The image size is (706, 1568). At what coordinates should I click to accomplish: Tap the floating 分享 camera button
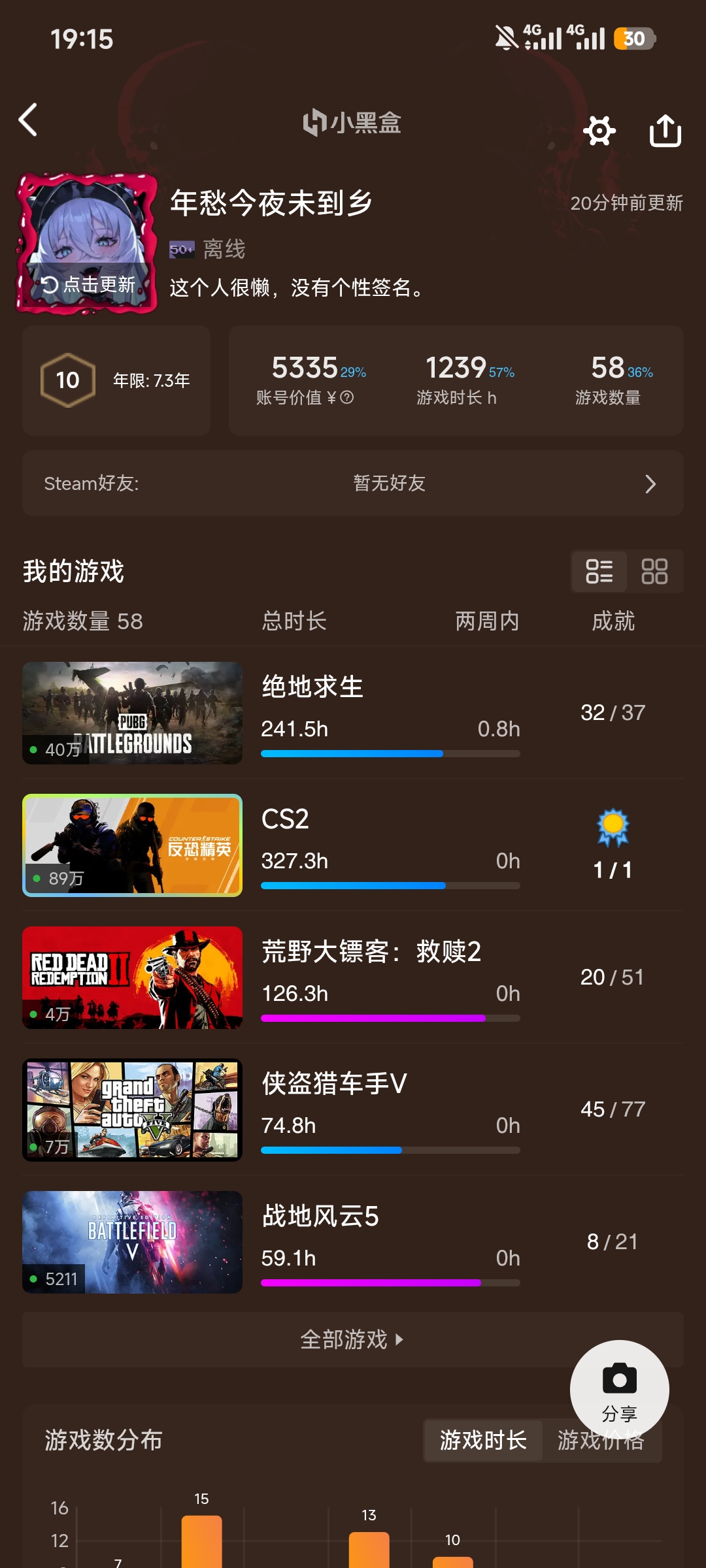click(619, 1390)
